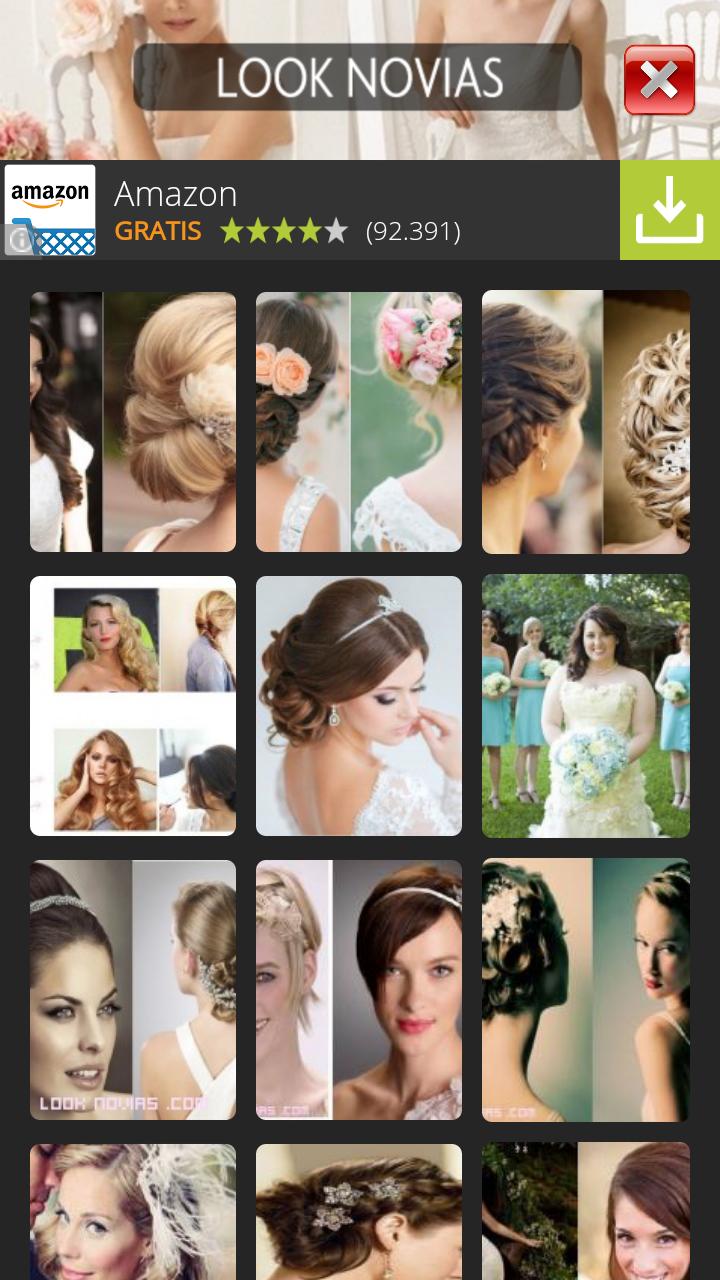
Task: Tap the ad info icon on Amazon logo
Action: 19,240
